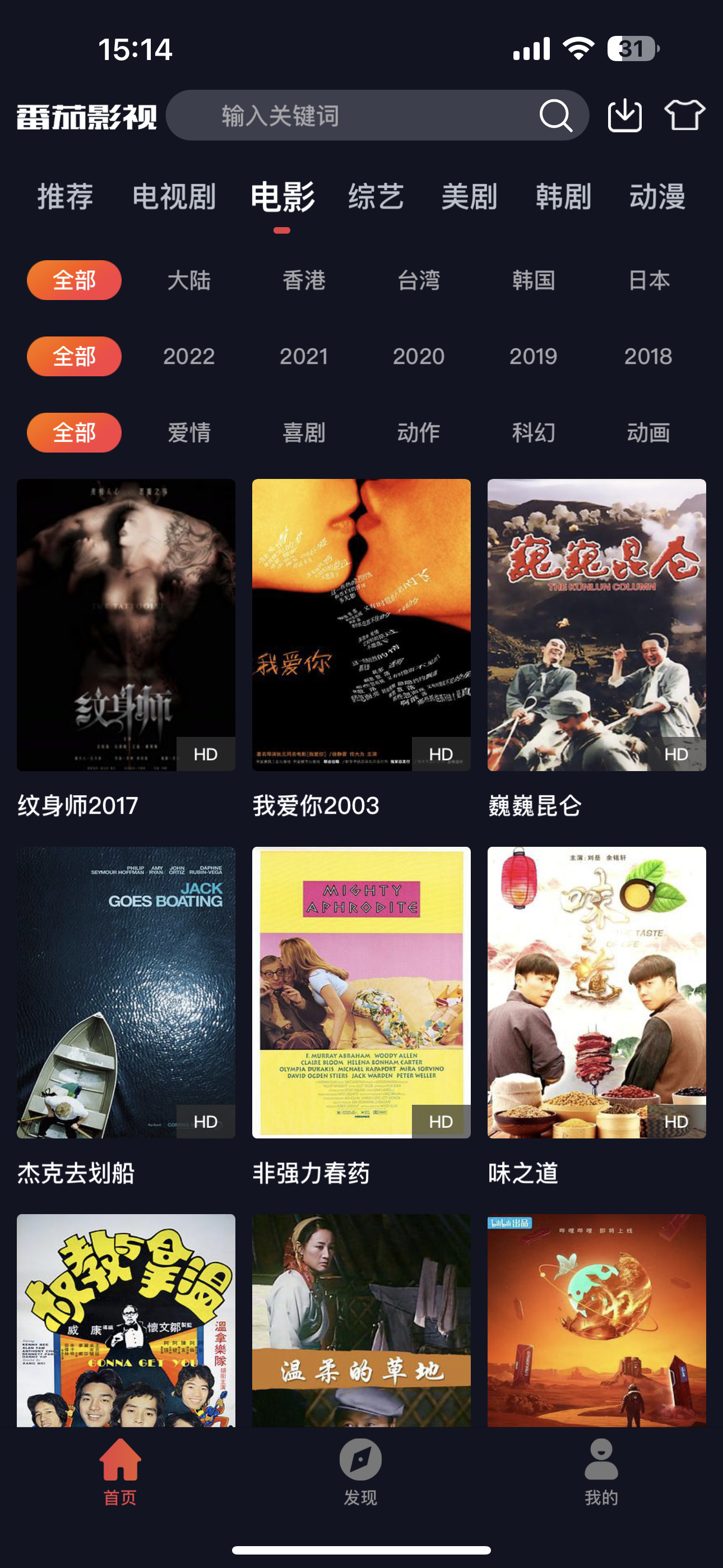The height and width of the screenshot is (1568, 723).
Task: Switch to the 综艺 tab
Action: click(376, 197)
